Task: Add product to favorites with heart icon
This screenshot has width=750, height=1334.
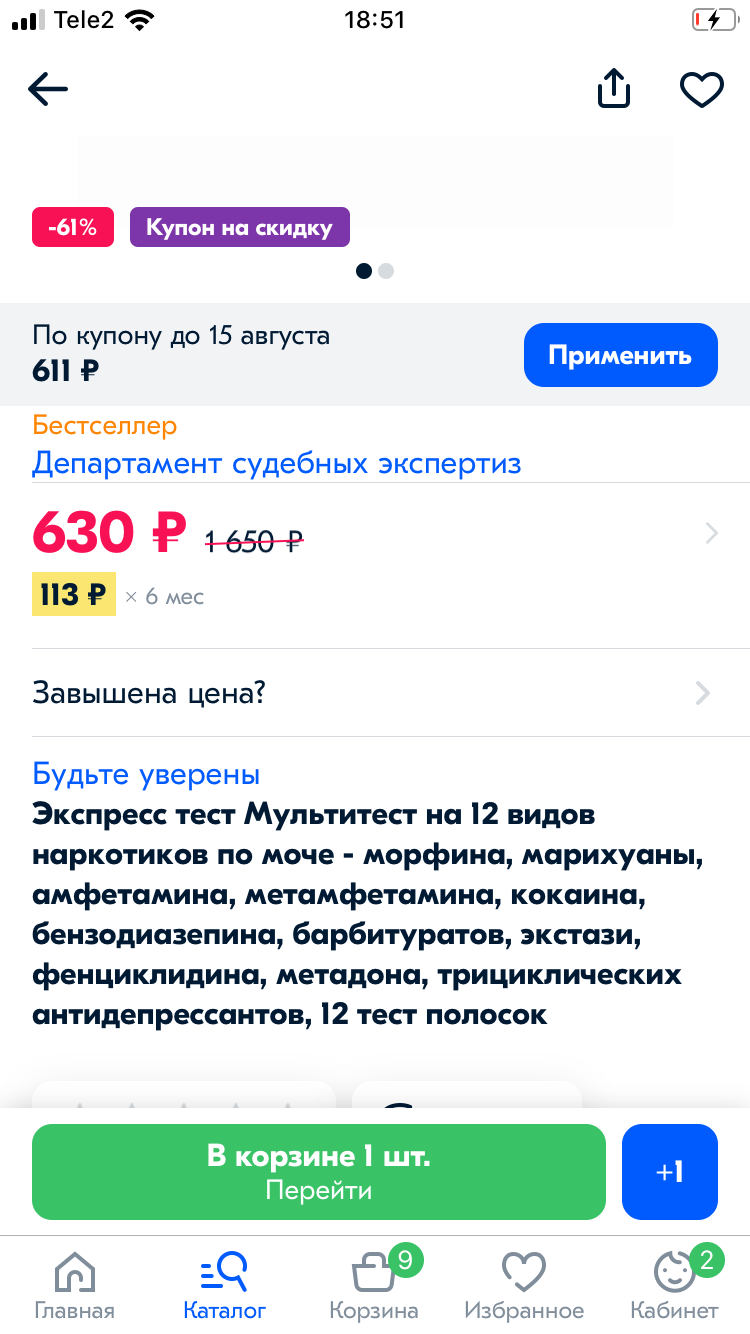Action: click(701, 90)
